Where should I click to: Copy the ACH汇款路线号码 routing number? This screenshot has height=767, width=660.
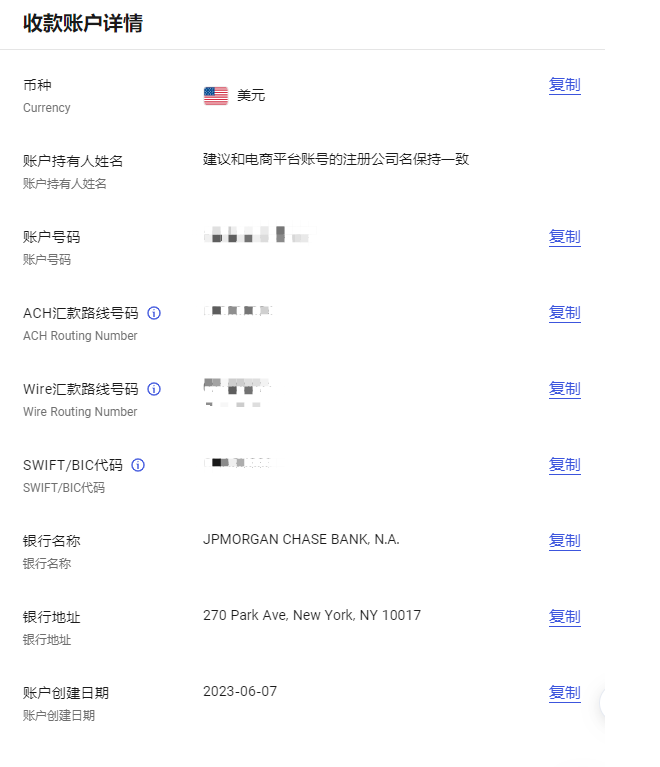564,313
